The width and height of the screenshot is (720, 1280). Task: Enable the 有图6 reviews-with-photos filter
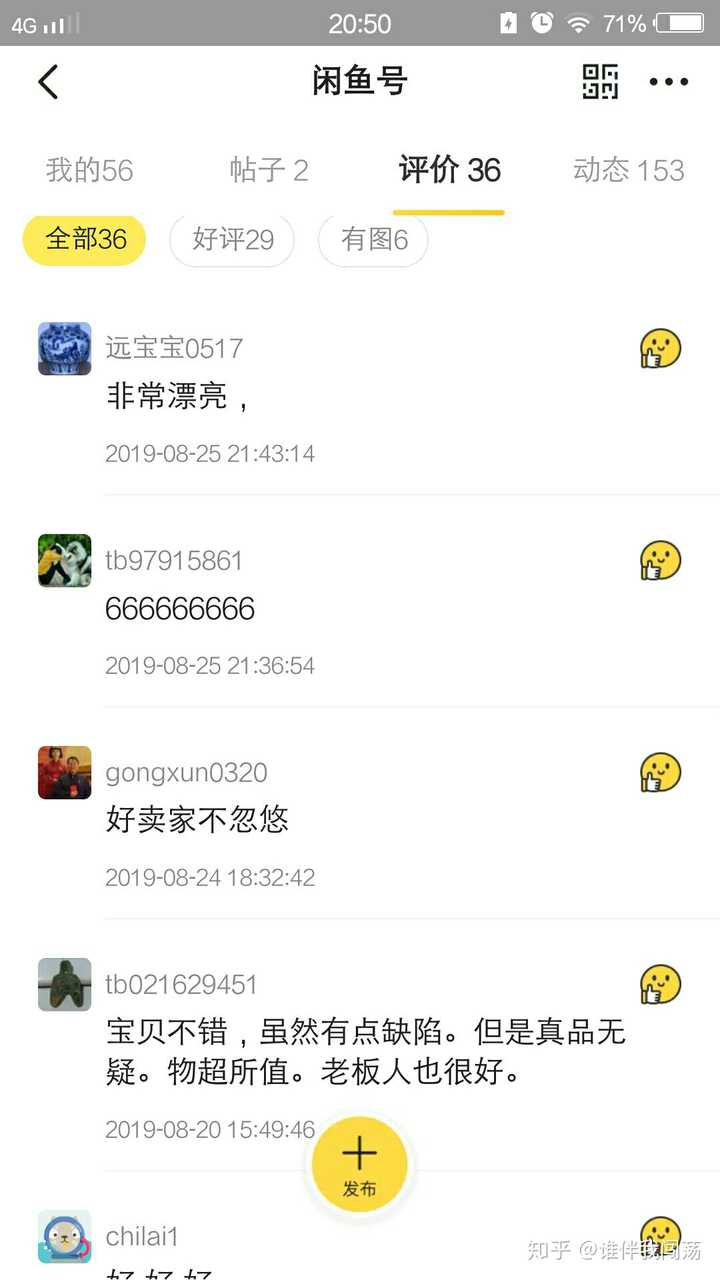coord(373,240)
